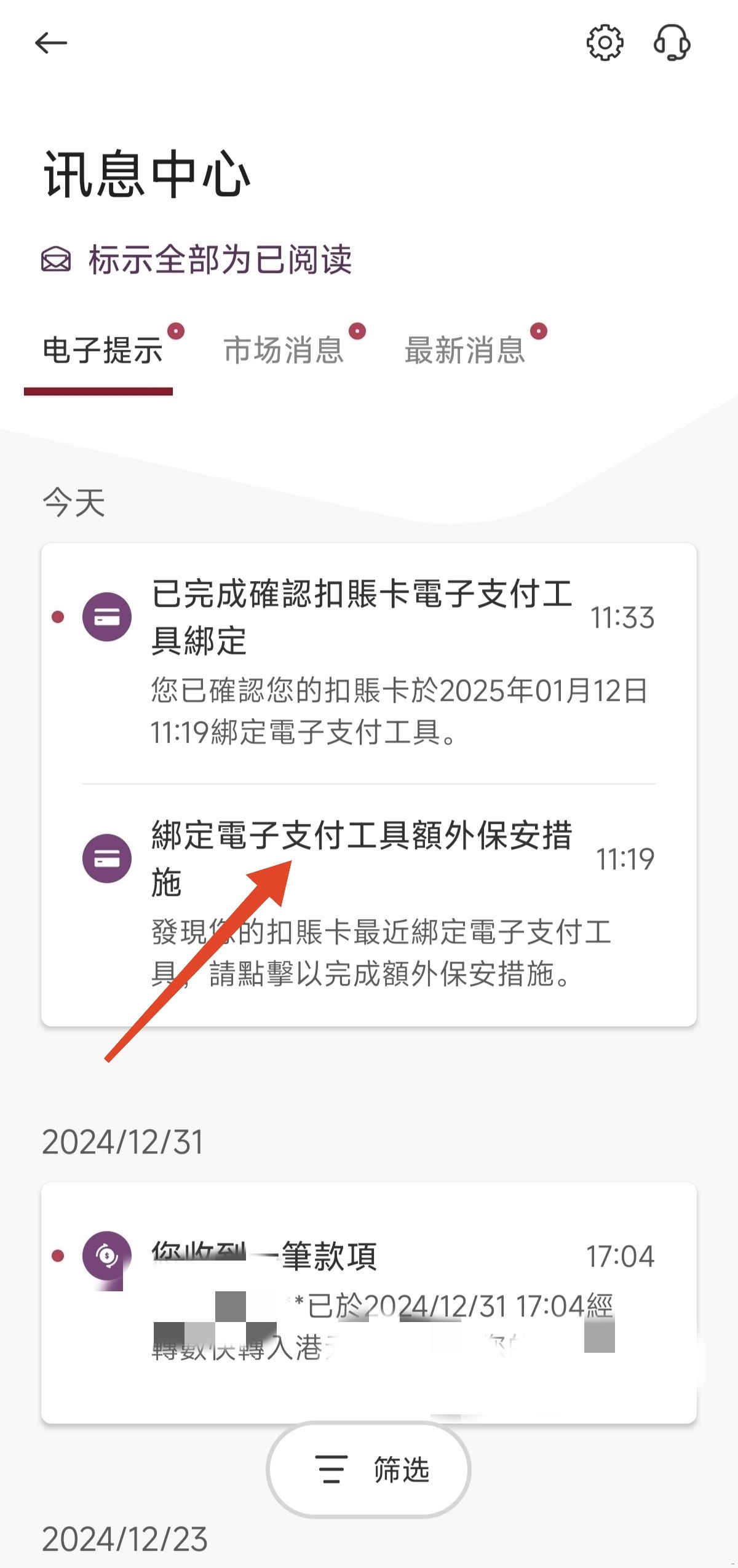This screenshot has width=738, height=1568.
Task: Switch to the 市场消息 tab
Action: 285,350
